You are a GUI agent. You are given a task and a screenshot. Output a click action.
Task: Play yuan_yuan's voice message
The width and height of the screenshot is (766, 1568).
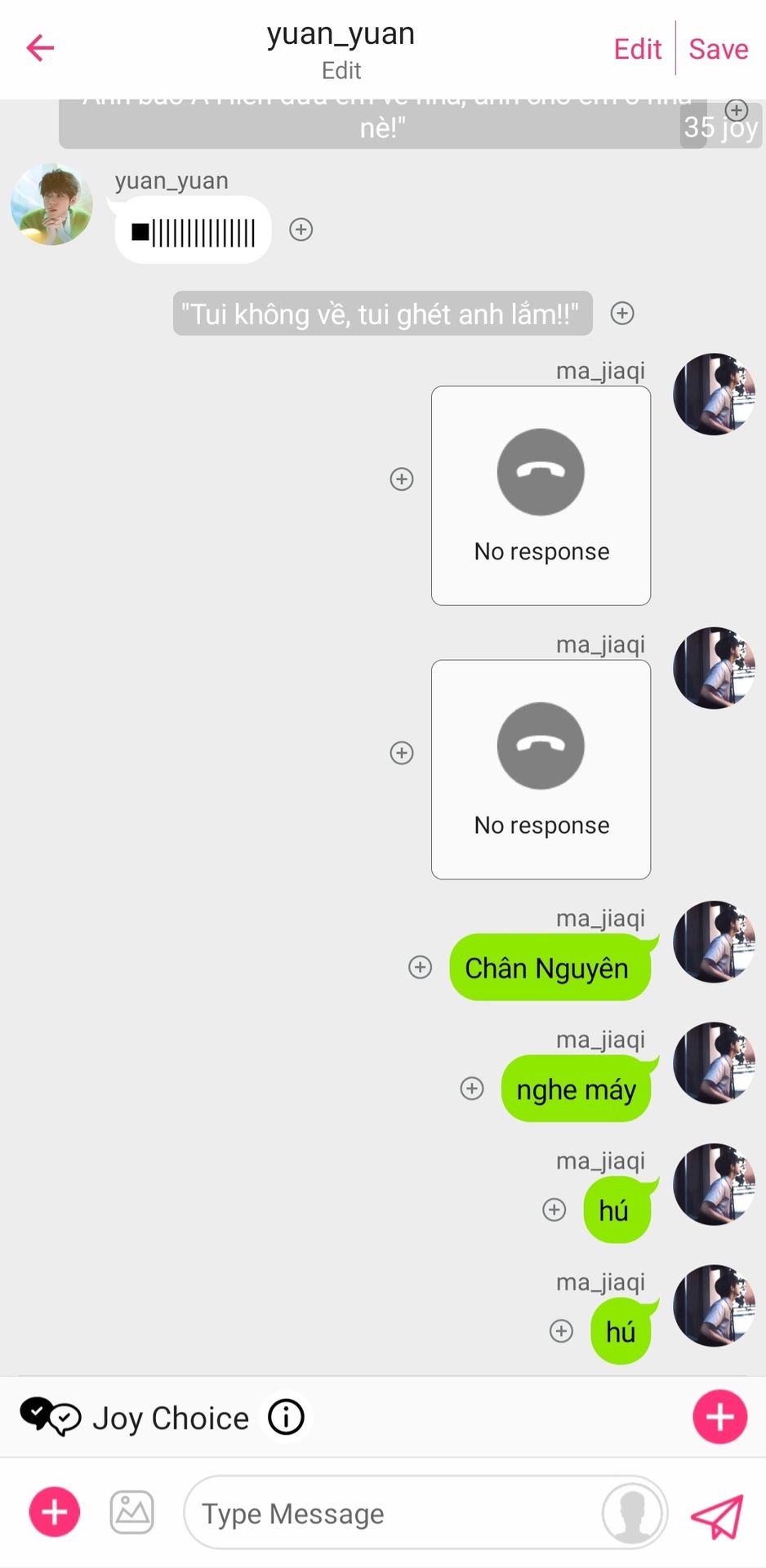click(x=193, y=233)
